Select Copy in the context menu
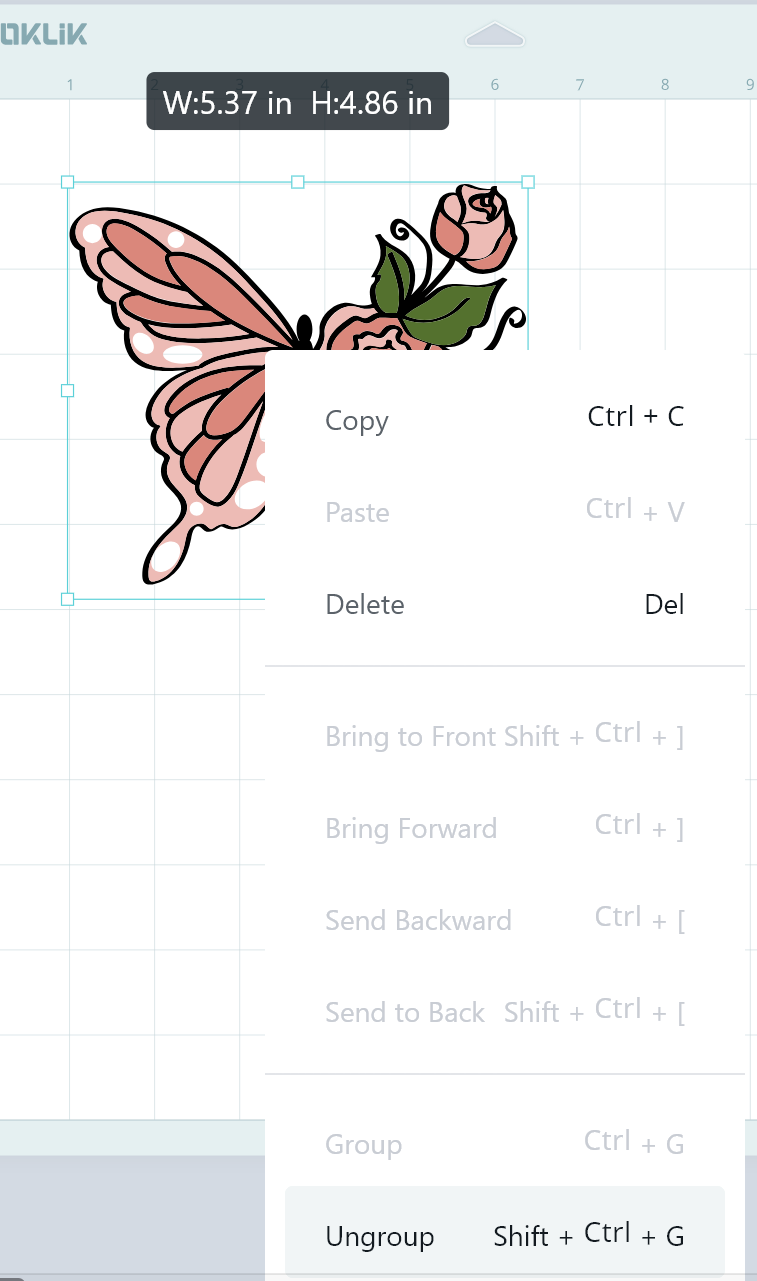The image size is (757, 1281). coord(505,420)
